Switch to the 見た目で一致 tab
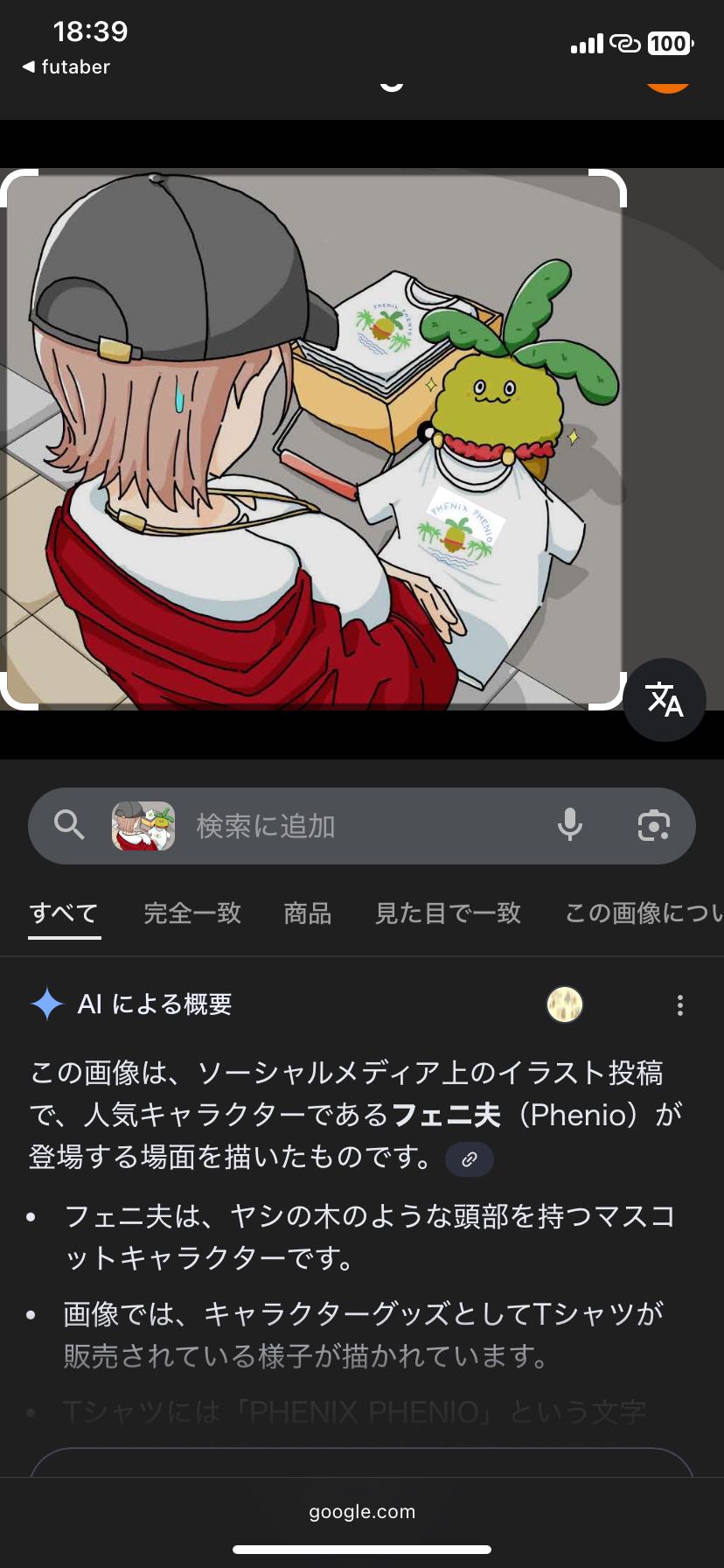This screenshot has width=724, height=1568. tap(448, 913)
